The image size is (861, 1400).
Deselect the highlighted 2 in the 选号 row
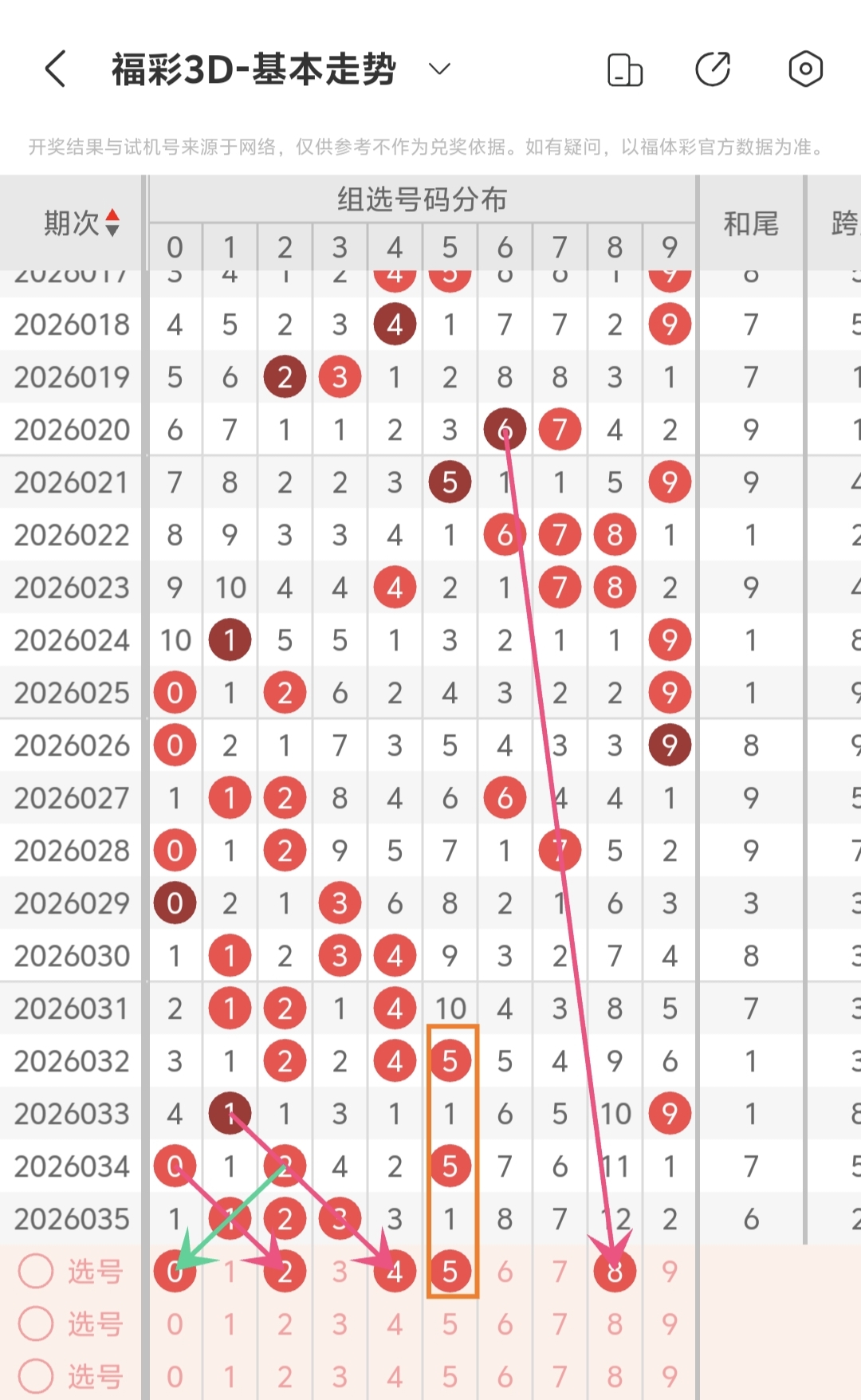285,1272
